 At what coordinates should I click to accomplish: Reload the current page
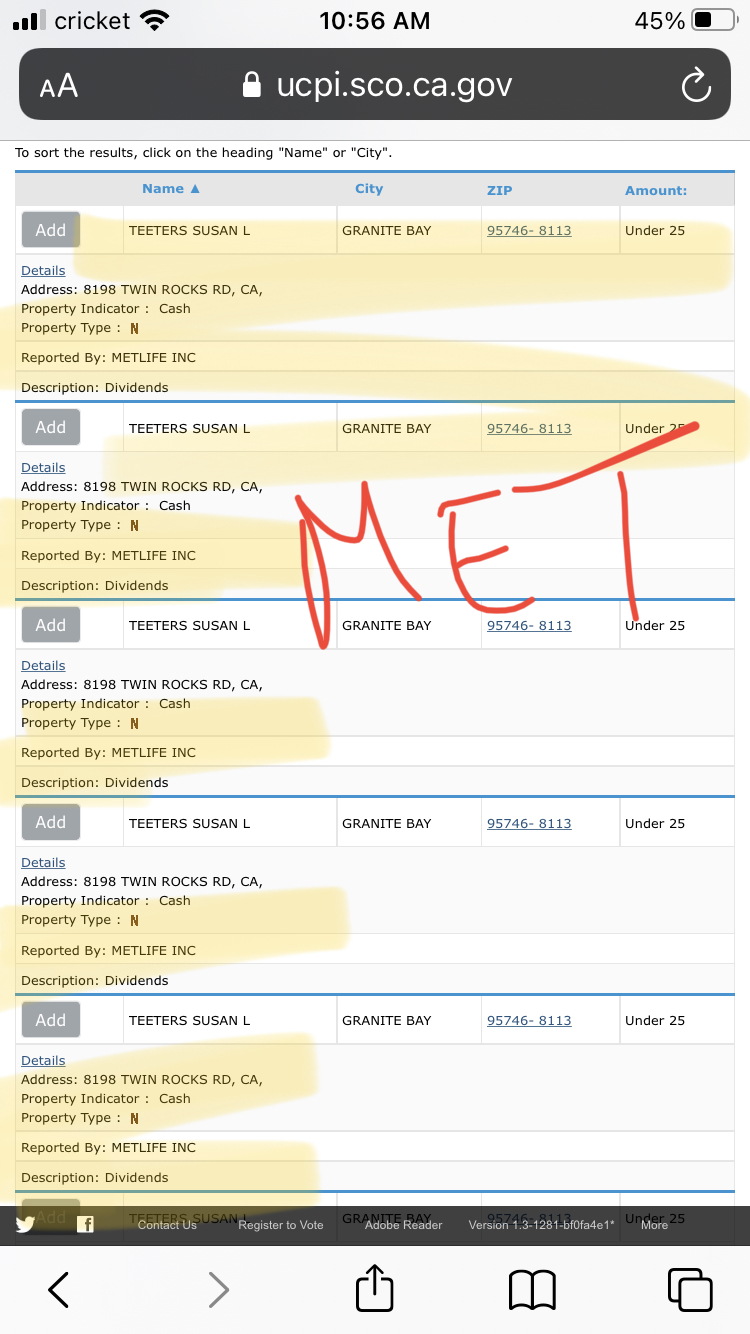pyautogui.click(x=695, y=86)
